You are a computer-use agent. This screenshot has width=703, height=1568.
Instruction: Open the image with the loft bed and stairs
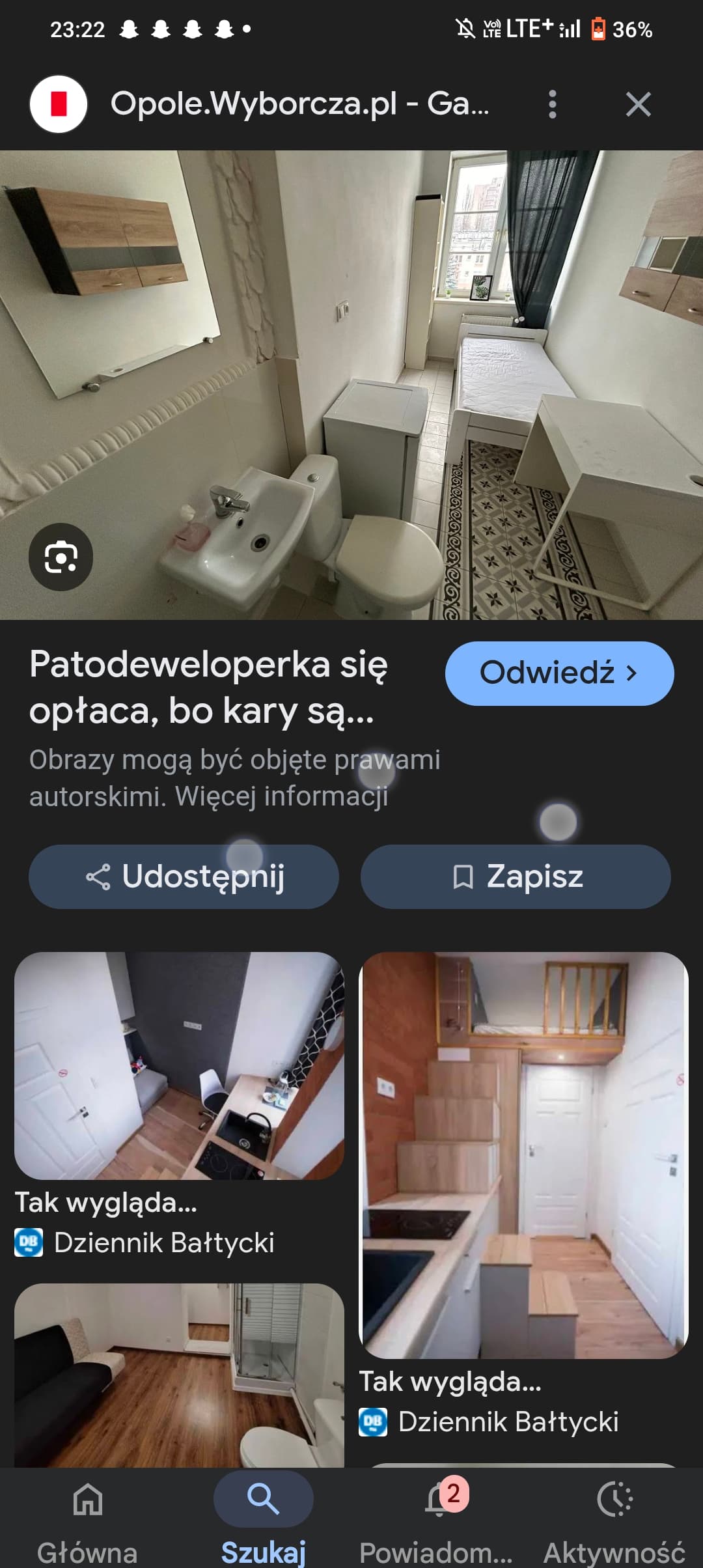coord(523,1155)
